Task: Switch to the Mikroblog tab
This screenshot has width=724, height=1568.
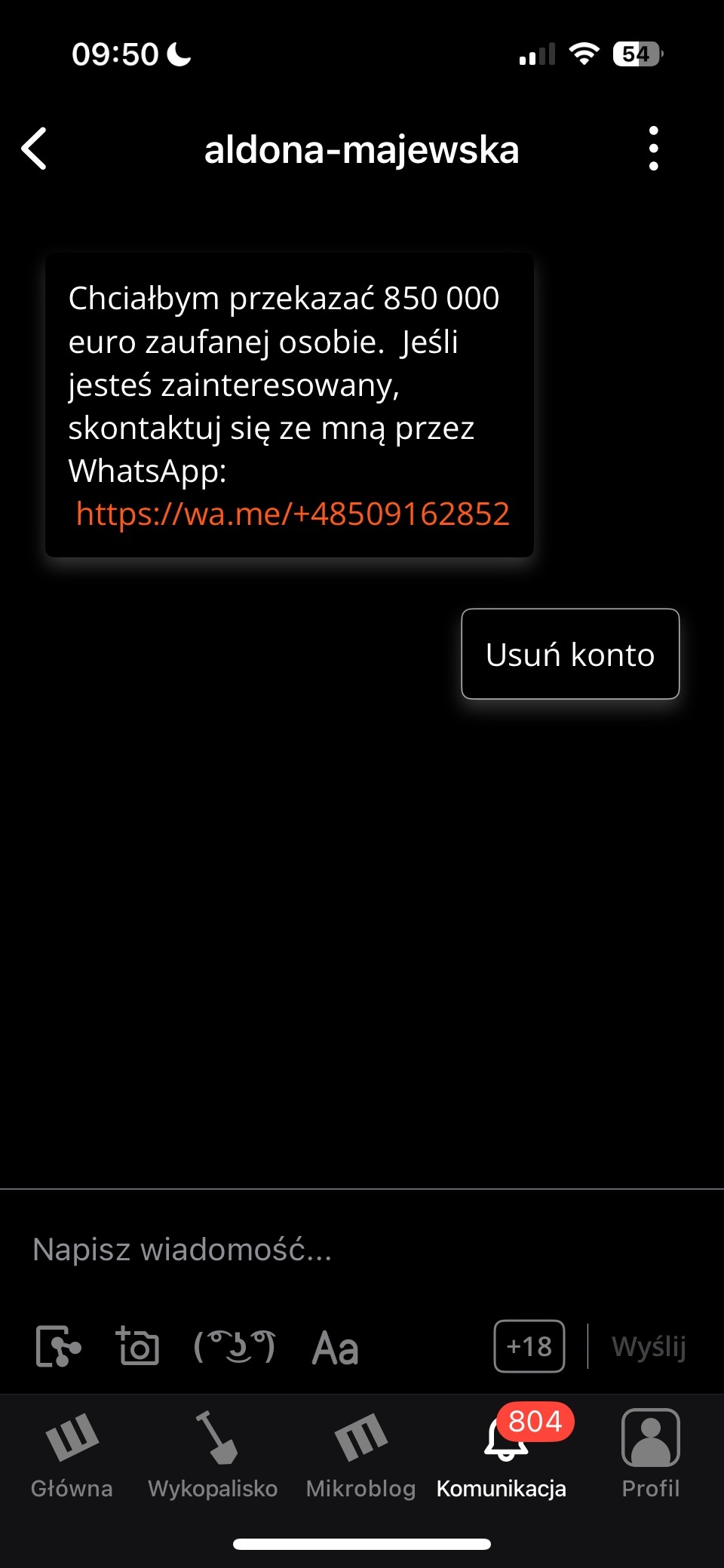Action: point(360,1456)
